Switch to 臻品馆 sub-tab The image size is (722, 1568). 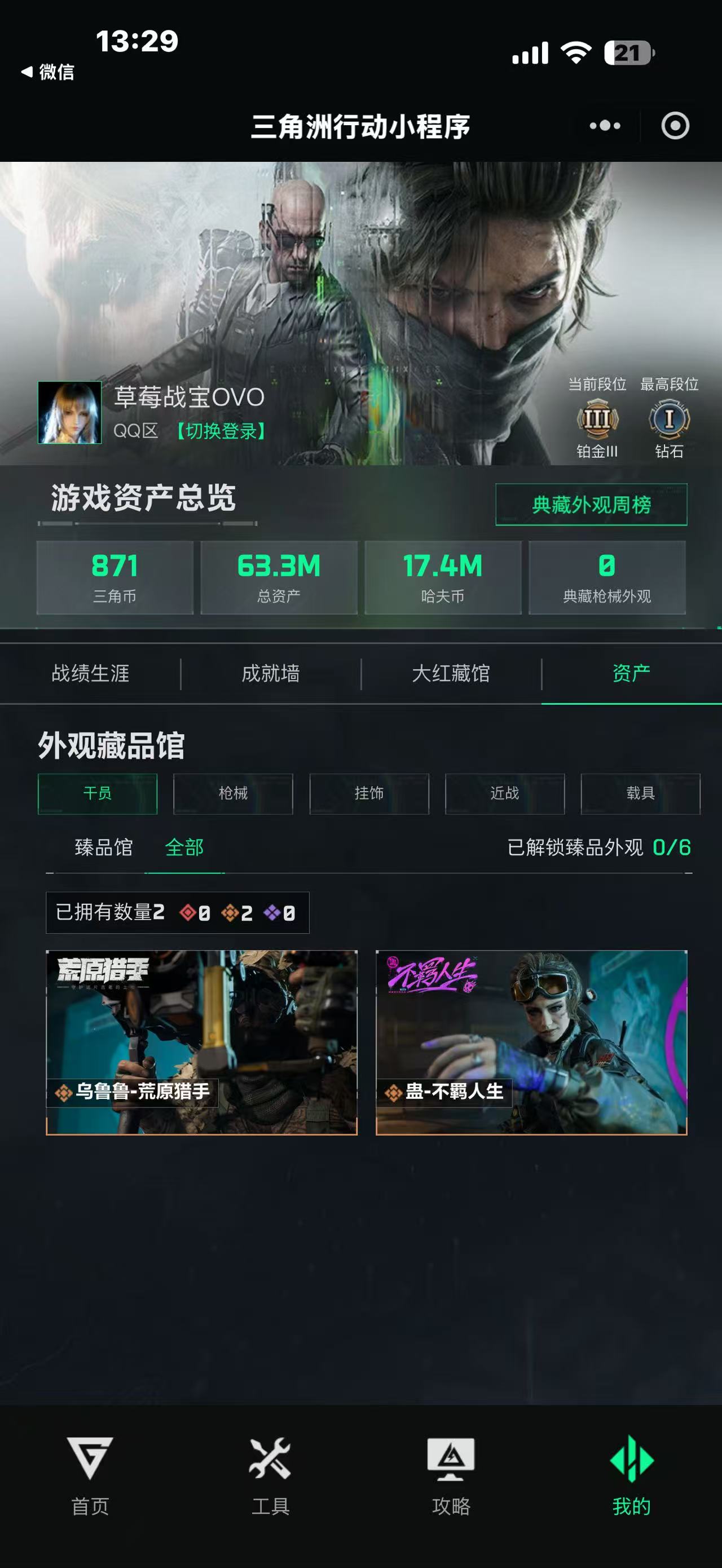103,847
